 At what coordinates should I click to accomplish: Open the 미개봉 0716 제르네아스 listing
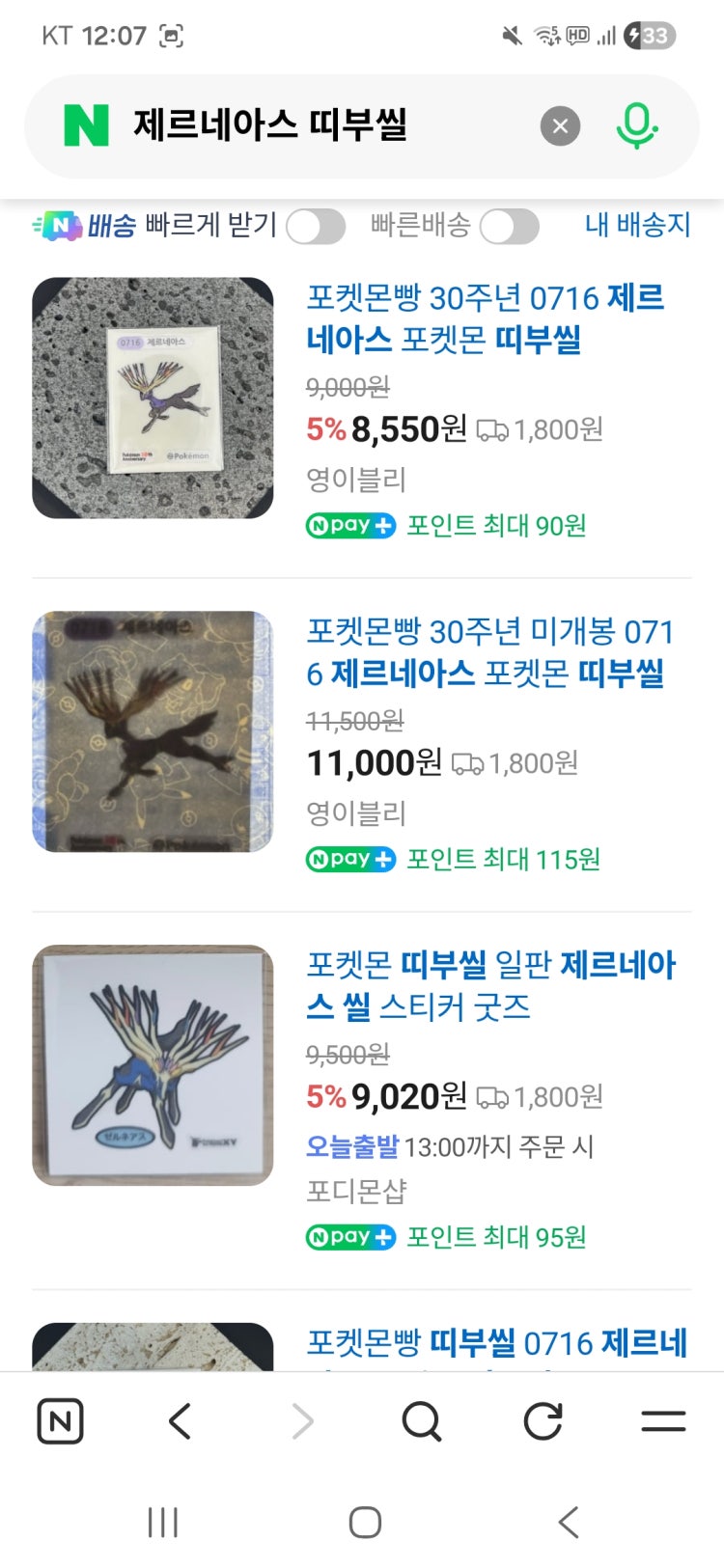pos(489,652)
